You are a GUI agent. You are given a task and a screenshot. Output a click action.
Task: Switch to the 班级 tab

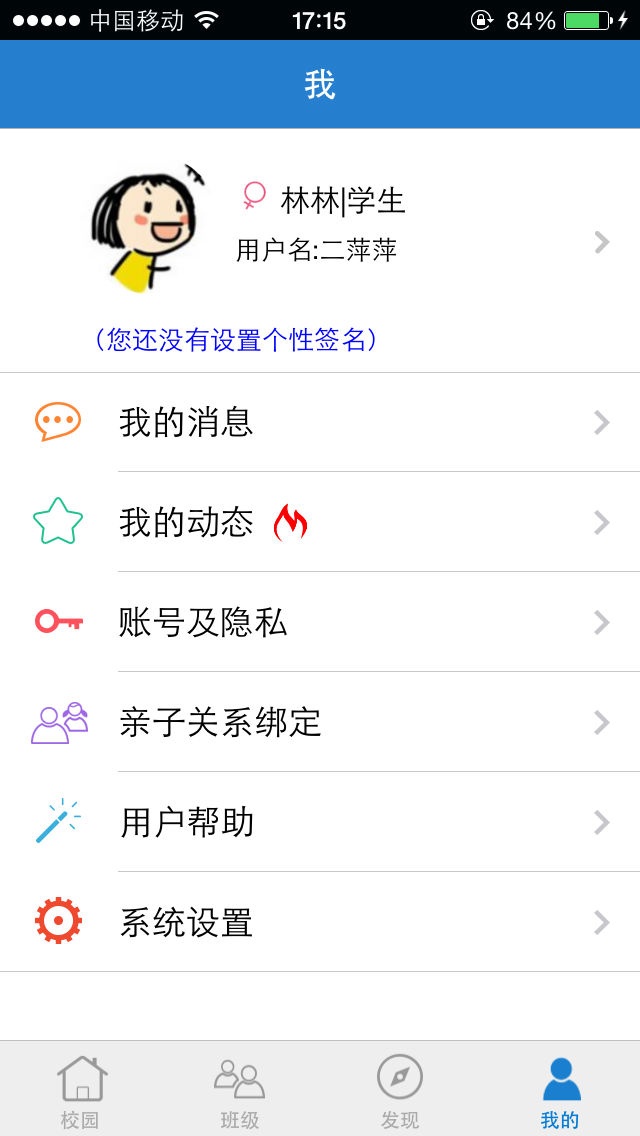tap(240, 1090)
